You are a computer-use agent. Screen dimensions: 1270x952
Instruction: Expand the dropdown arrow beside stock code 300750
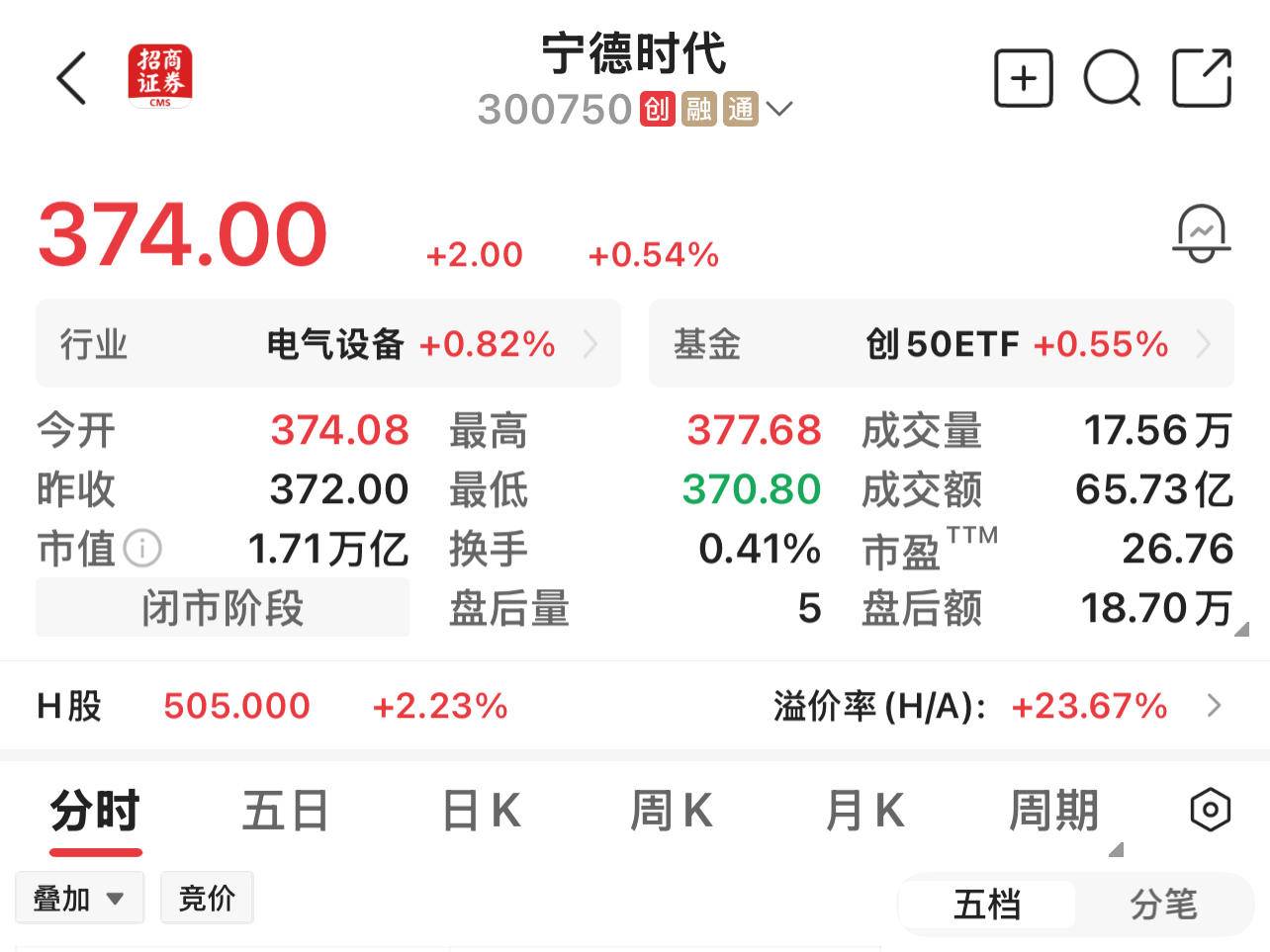(779, 109)
